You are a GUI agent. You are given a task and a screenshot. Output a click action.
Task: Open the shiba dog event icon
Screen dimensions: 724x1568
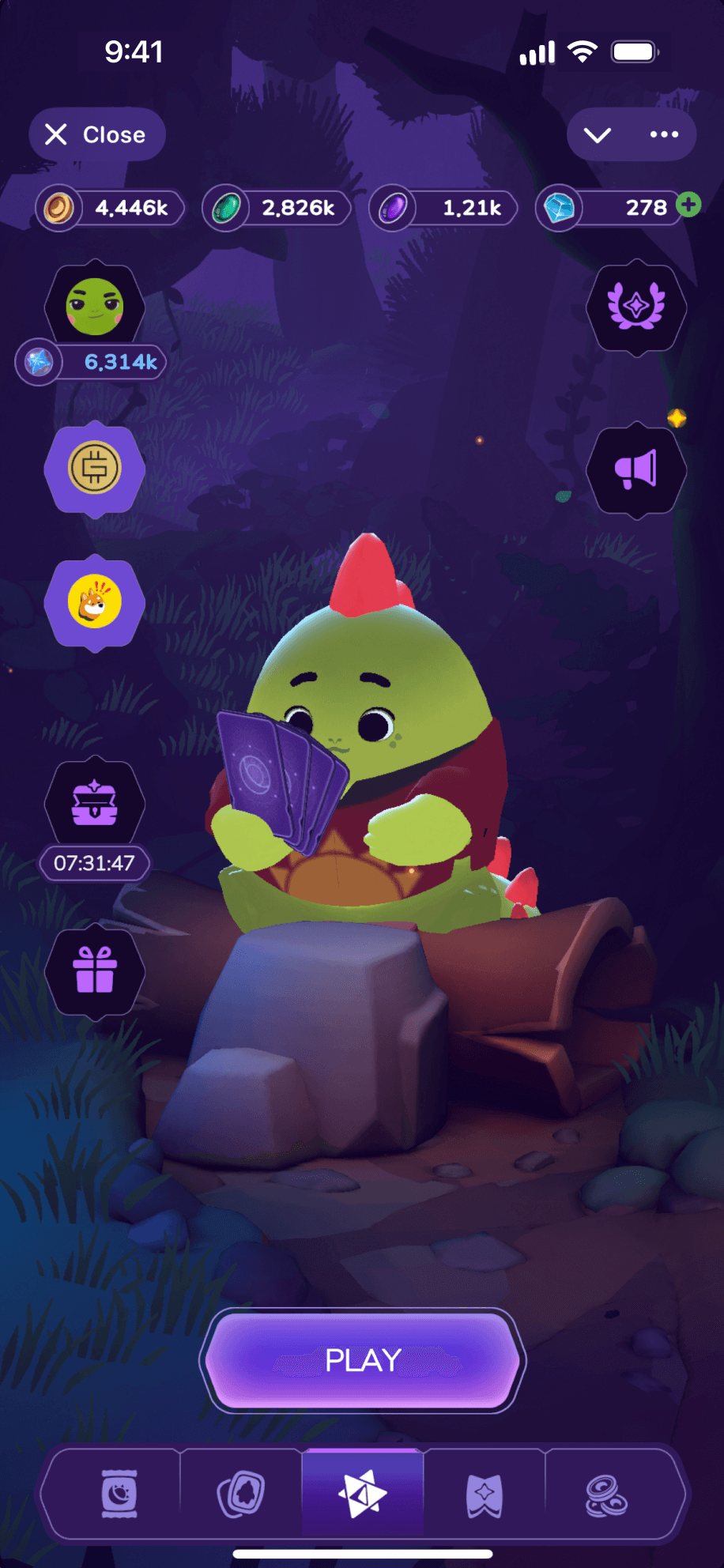coord(95,602)
